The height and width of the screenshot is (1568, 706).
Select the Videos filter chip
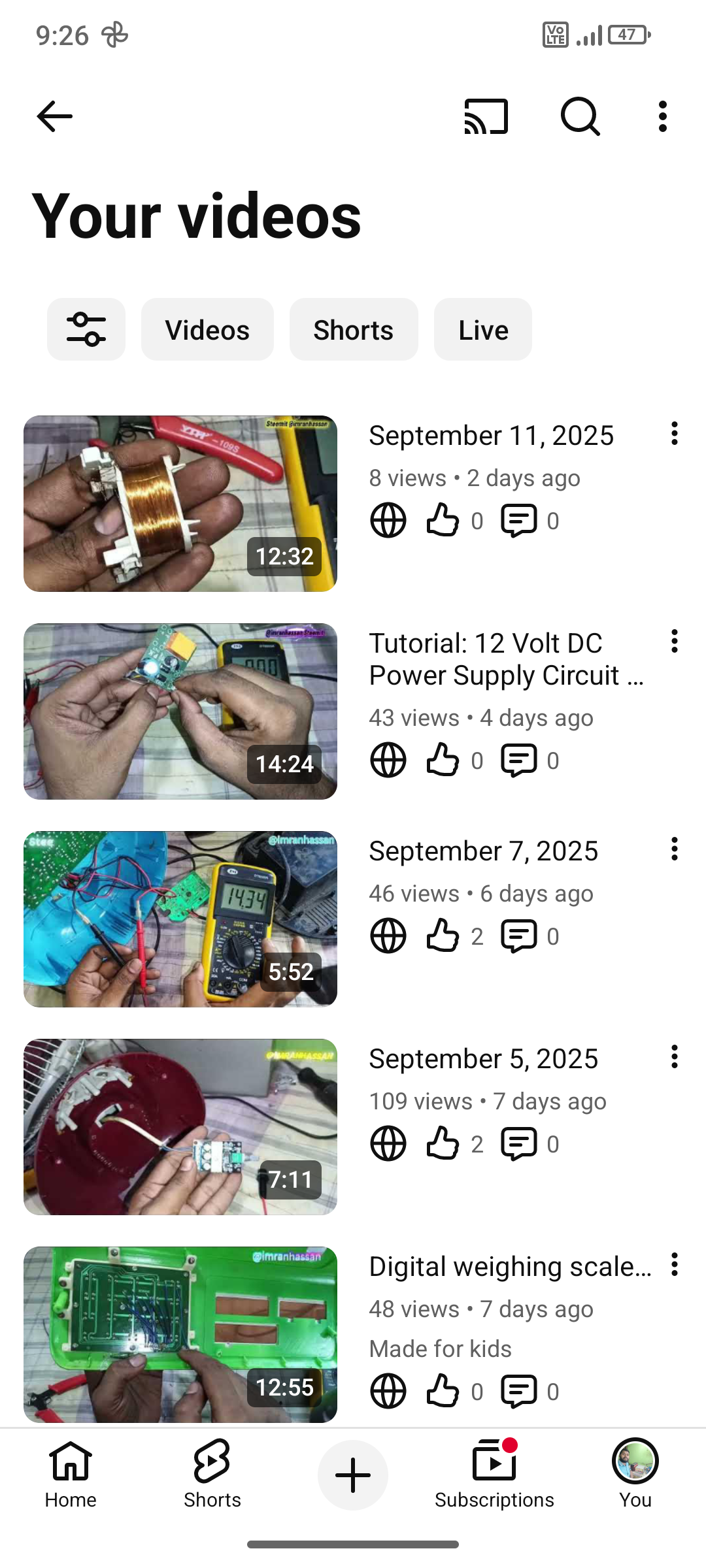[x=207, y=329]
